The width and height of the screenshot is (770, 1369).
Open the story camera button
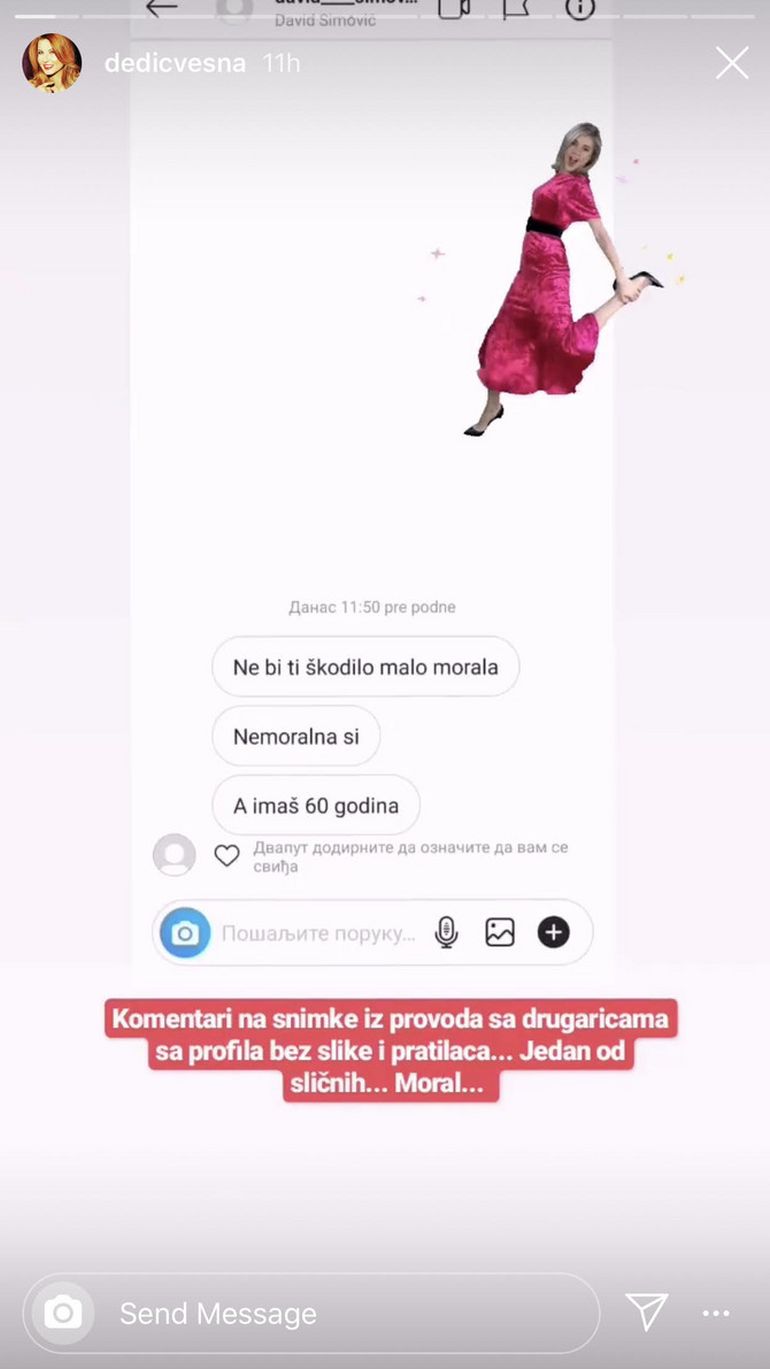click(x=63, y=1312)
